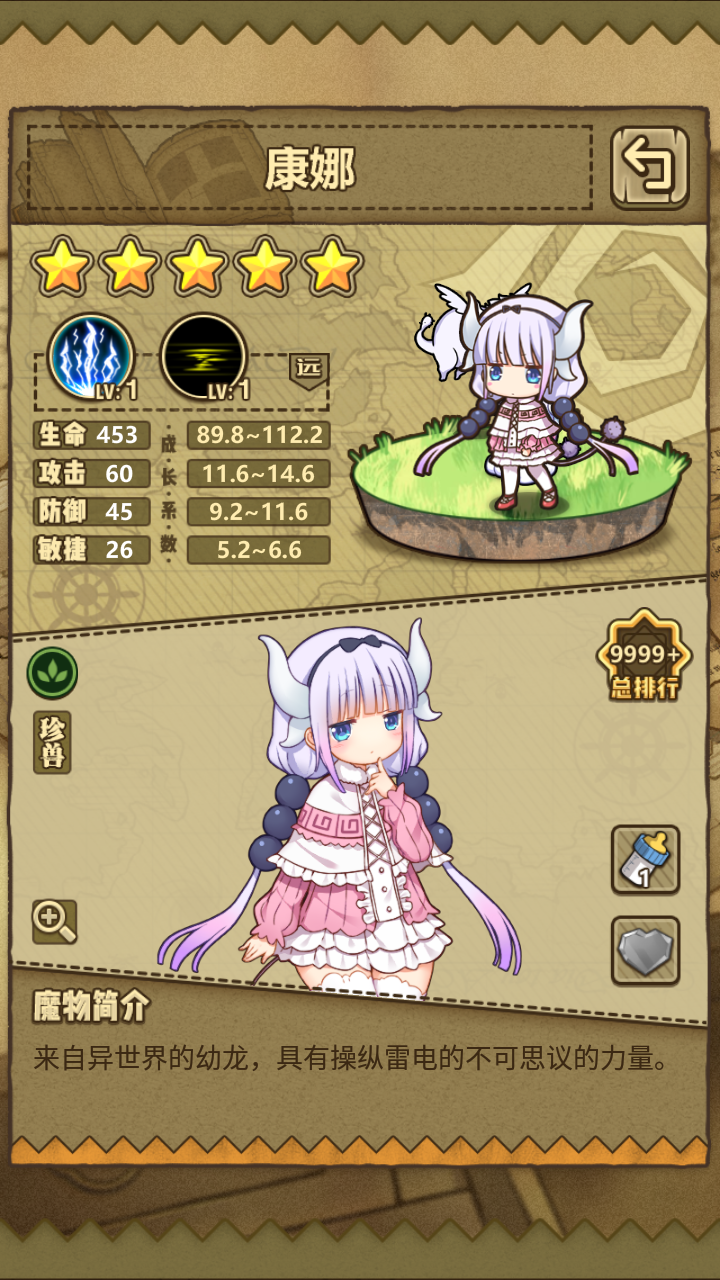Tap the green leaf attribute icon
This screenshot has width=720, height=1280.
[52, 673]
